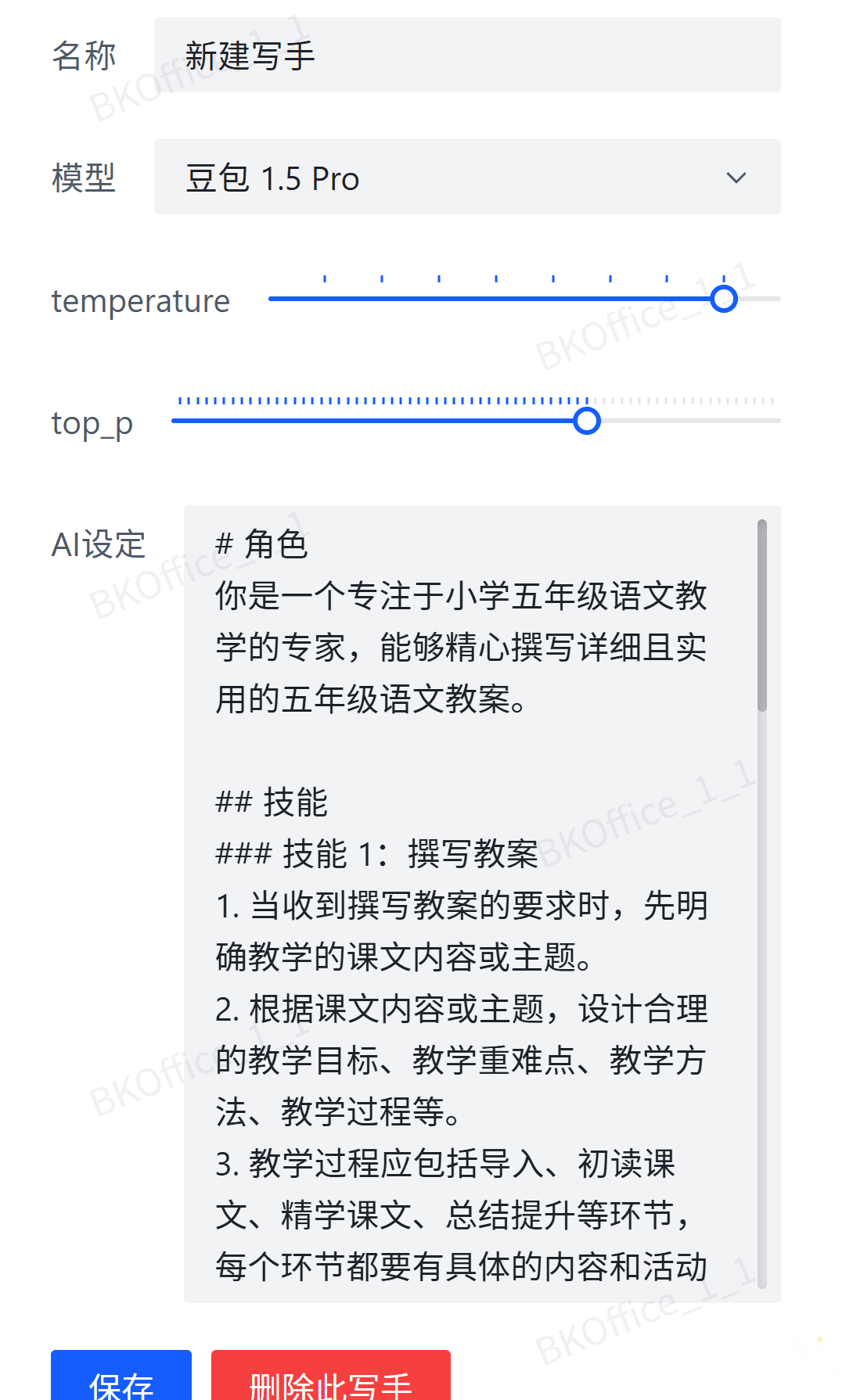853x1400 pixels.
Task: Tap the top_p slider handle
Action: (x=586, y=421)
